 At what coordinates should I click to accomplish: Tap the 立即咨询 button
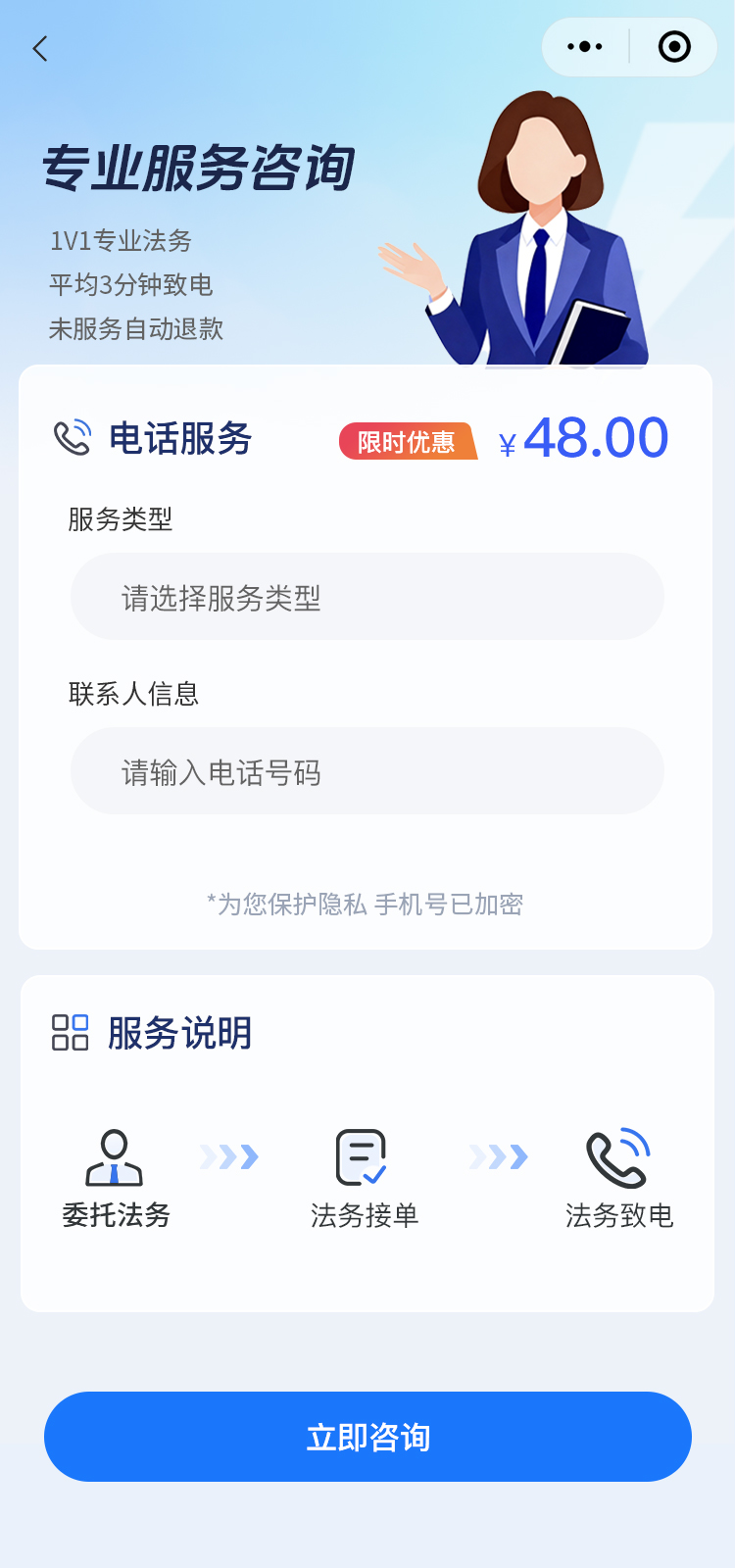coord(367,1437)
